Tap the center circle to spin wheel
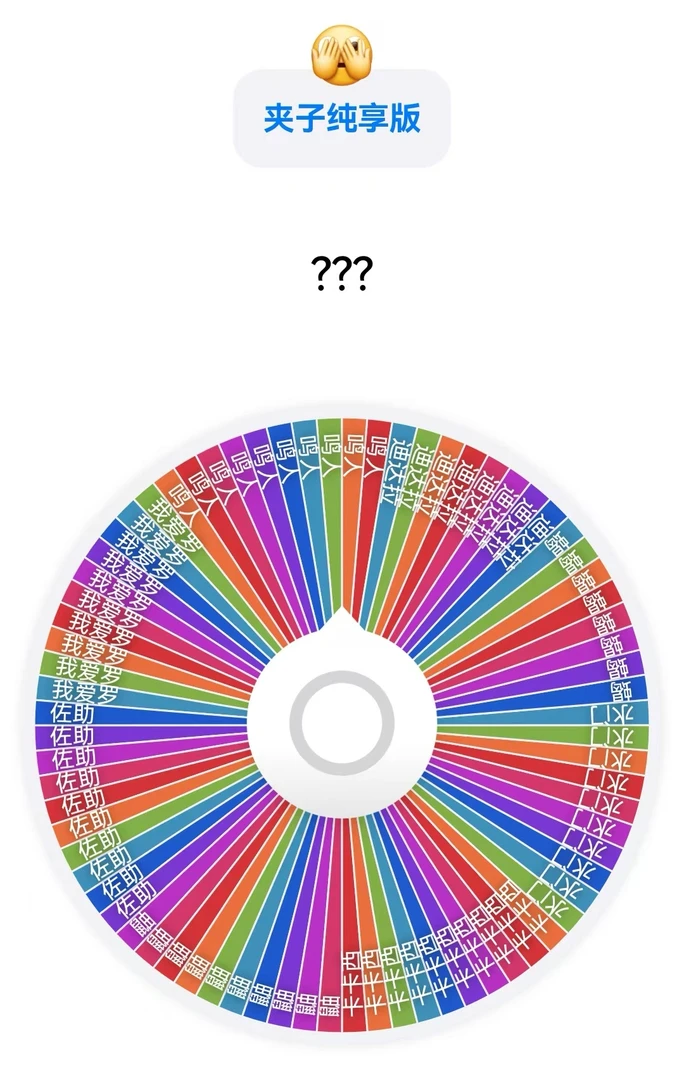The image size is (684, 1080). click(x=342, y=720)
